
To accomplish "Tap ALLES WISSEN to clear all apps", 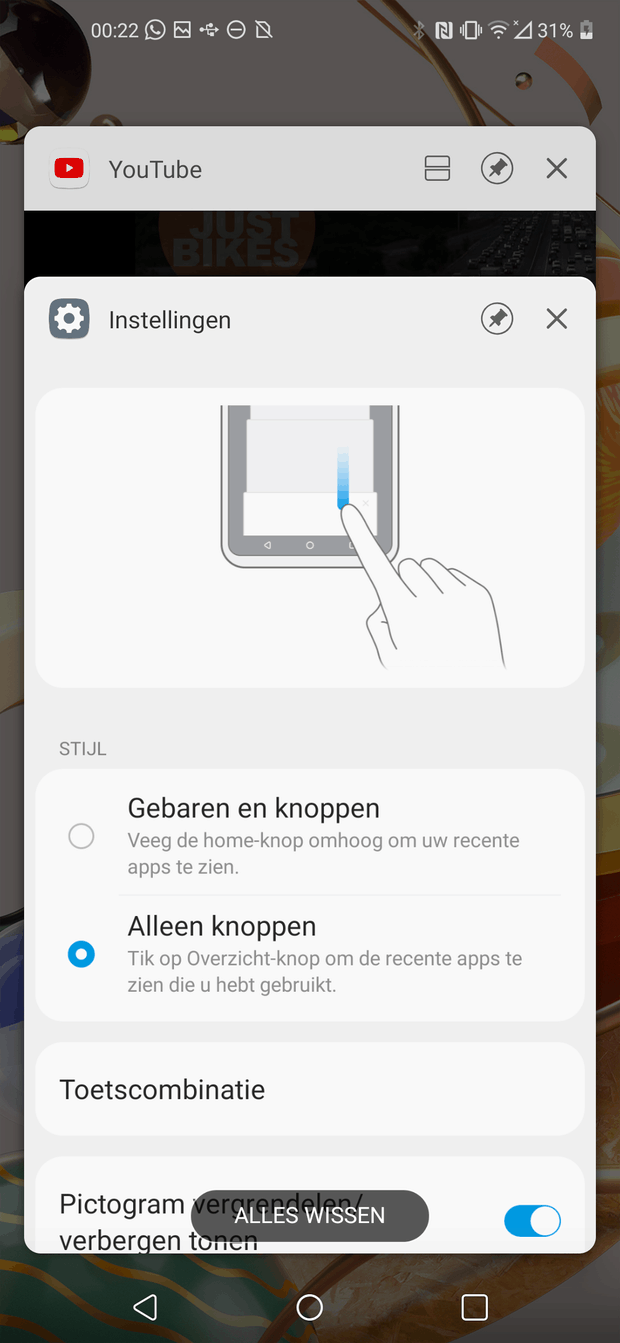I will 310,1216.
